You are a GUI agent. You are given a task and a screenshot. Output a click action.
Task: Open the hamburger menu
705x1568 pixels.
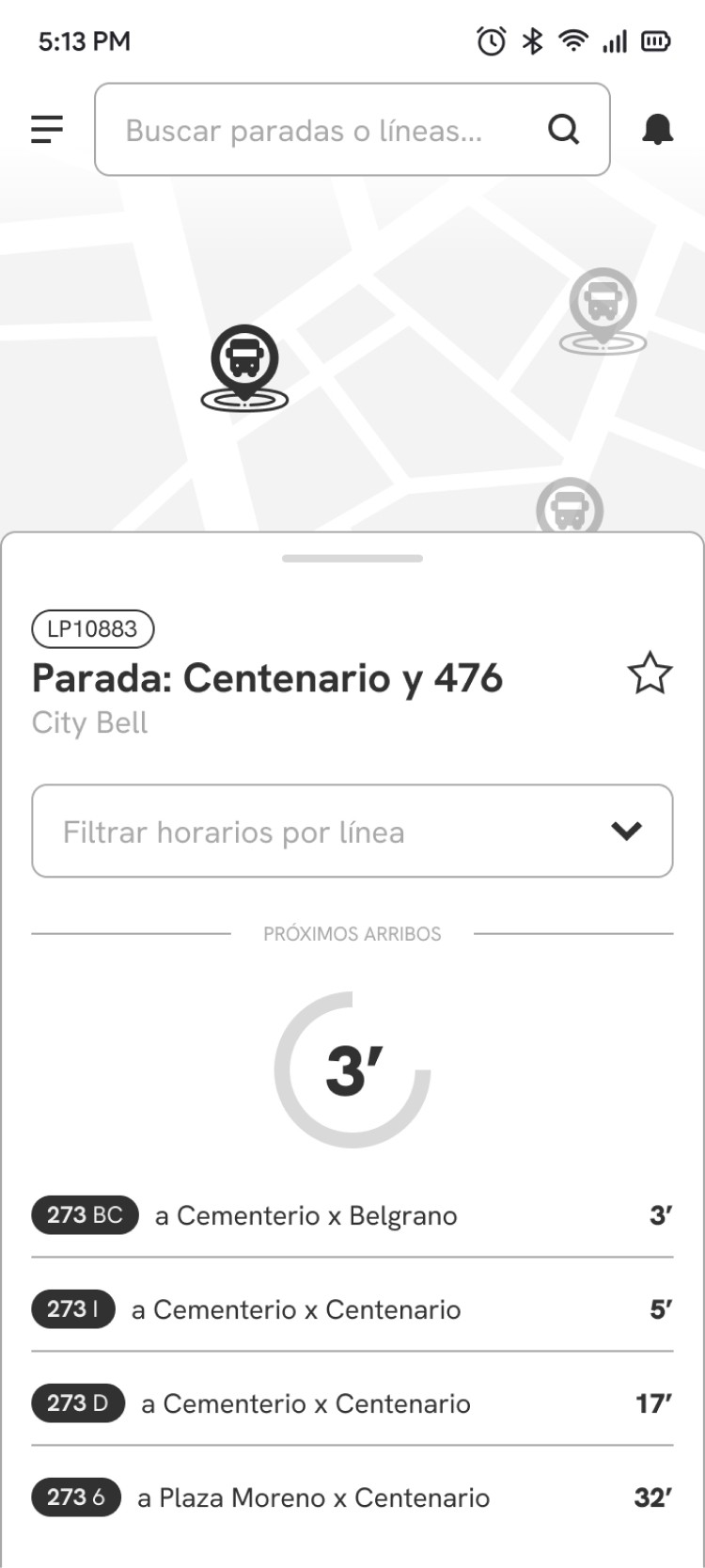pos(47,129)
